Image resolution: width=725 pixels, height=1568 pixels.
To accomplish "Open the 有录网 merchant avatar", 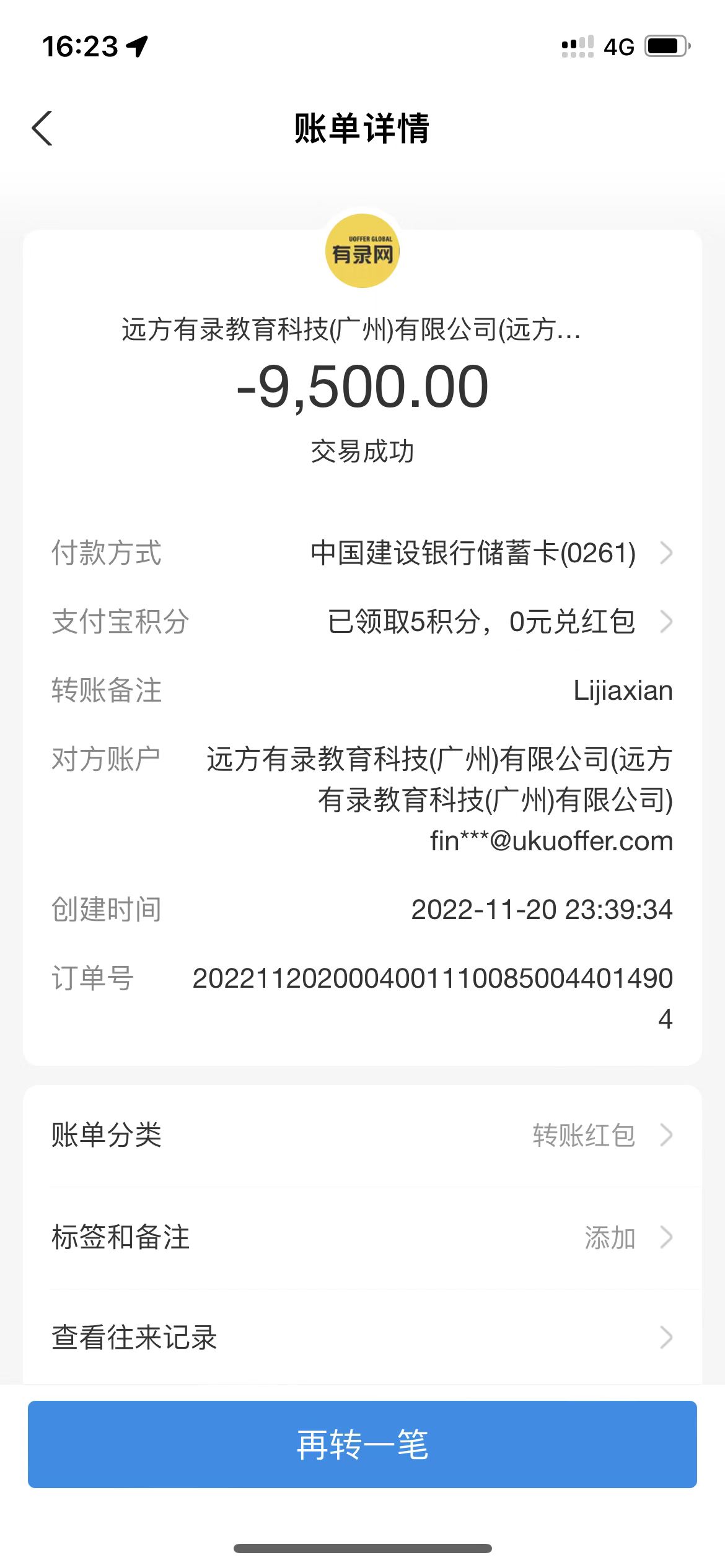I will click(362, 251).
